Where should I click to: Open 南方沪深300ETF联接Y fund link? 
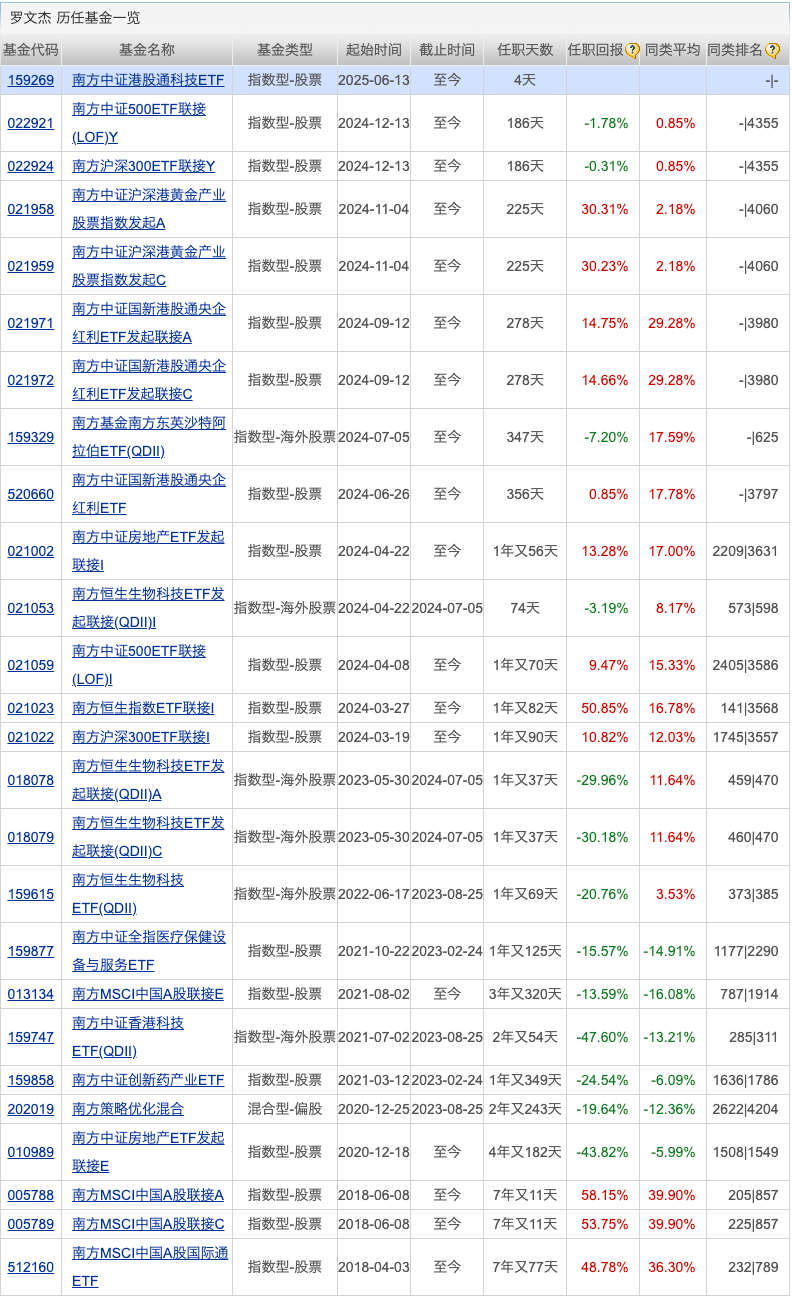point(144,166)
